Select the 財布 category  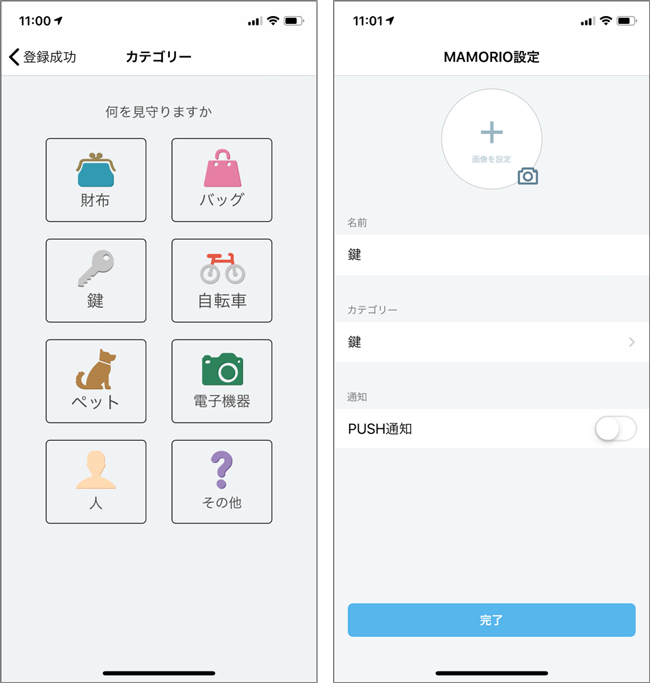coord(96,180)
